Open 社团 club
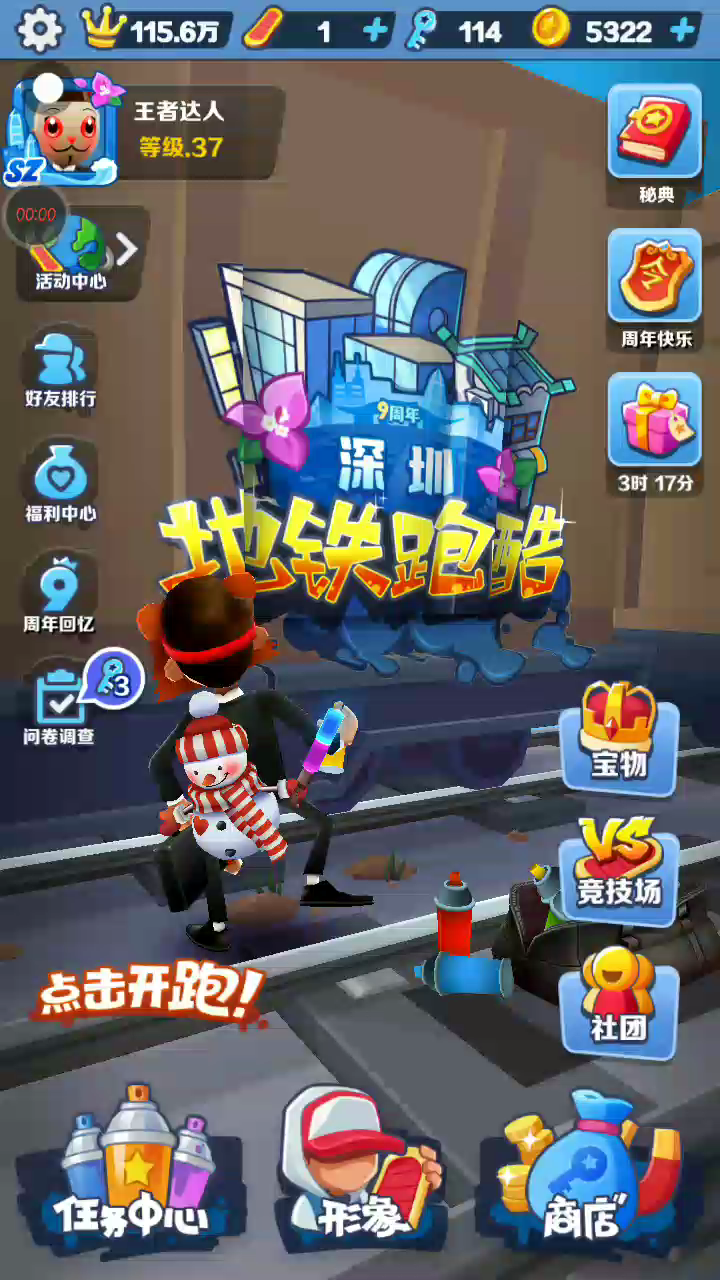Image resolution: width=720 pixels, height=1280 pixels. tap(619, 995)
